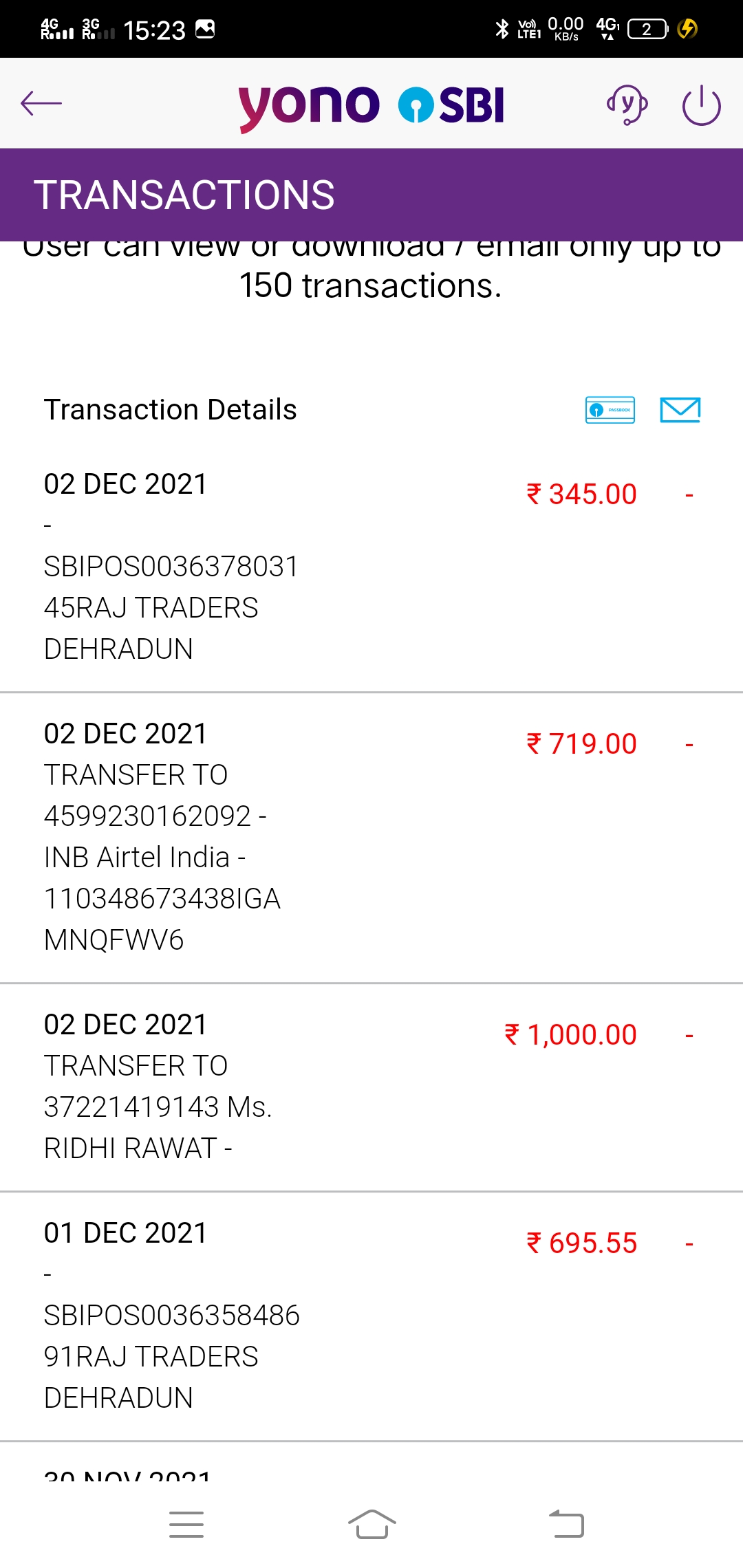Open the ₹719.00 Airtel India transfer
The image size is (743, 1568).
tap(371, 836)
